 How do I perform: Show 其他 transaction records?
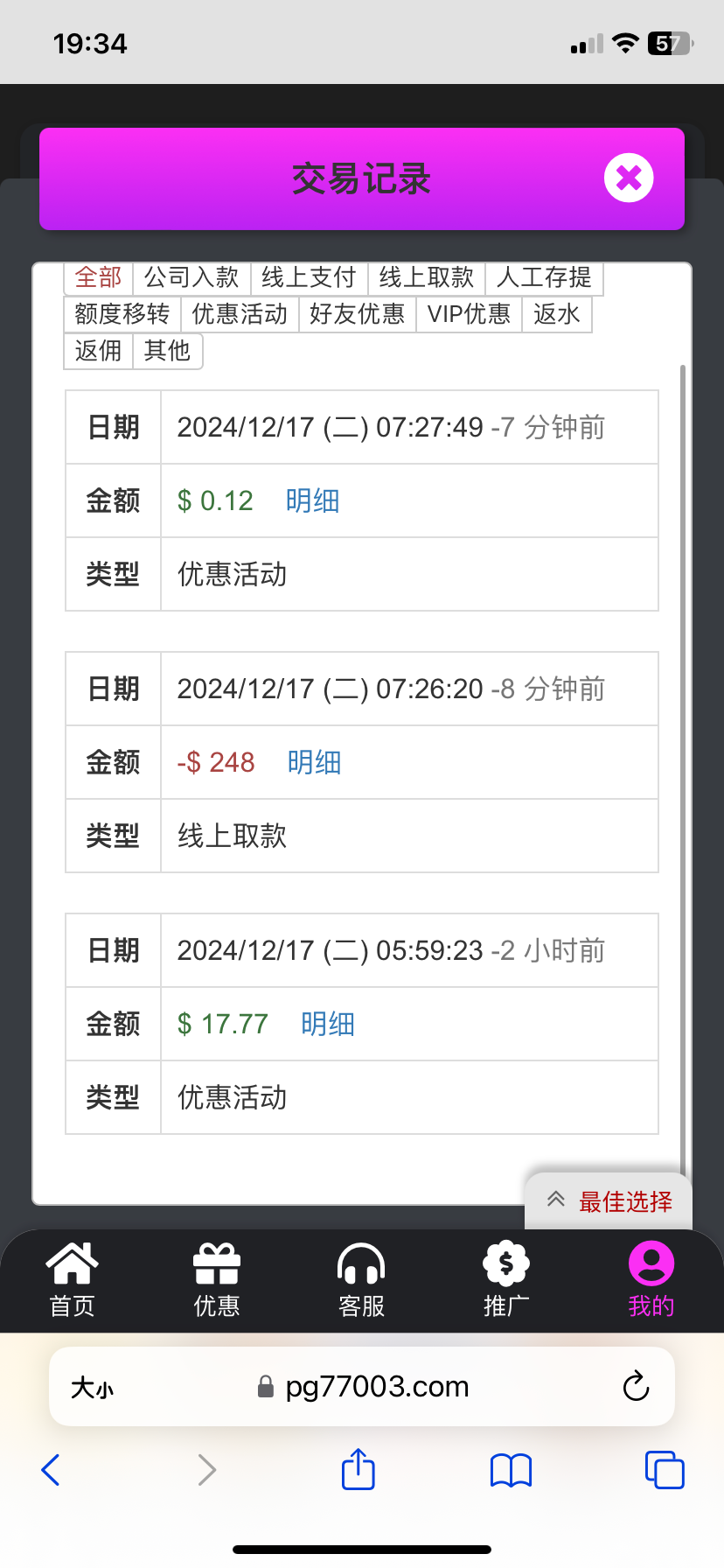(x=167, y=351)
